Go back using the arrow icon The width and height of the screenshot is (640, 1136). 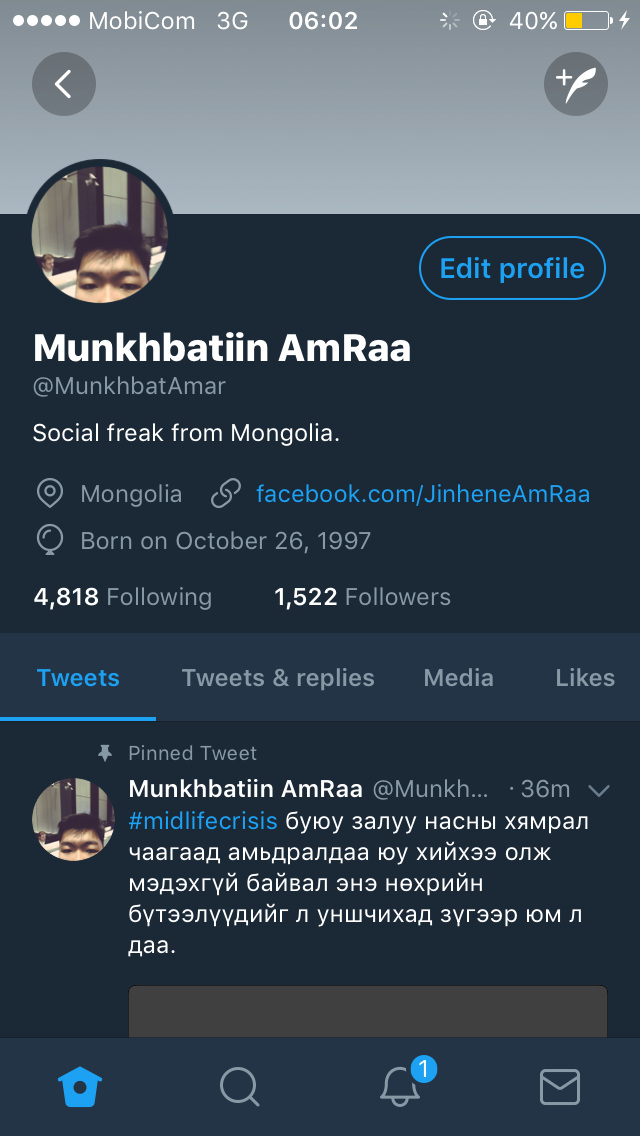point(63,84)
